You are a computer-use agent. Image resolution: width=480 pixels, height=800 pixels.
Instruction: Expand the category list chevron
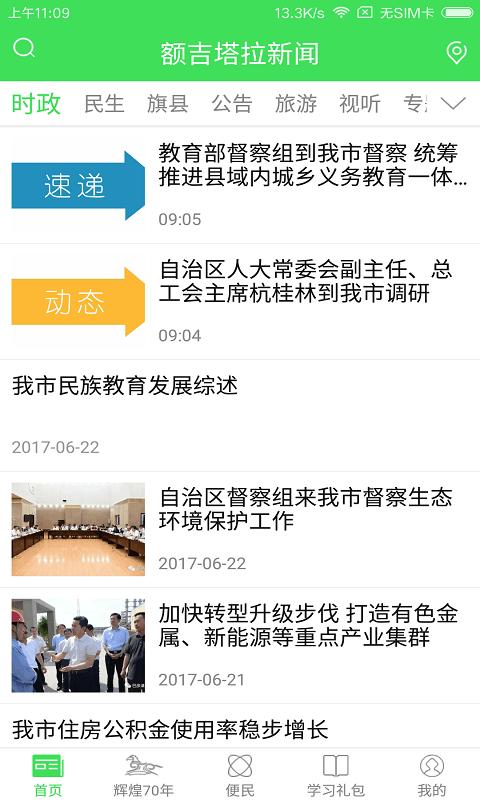point(453,104)
